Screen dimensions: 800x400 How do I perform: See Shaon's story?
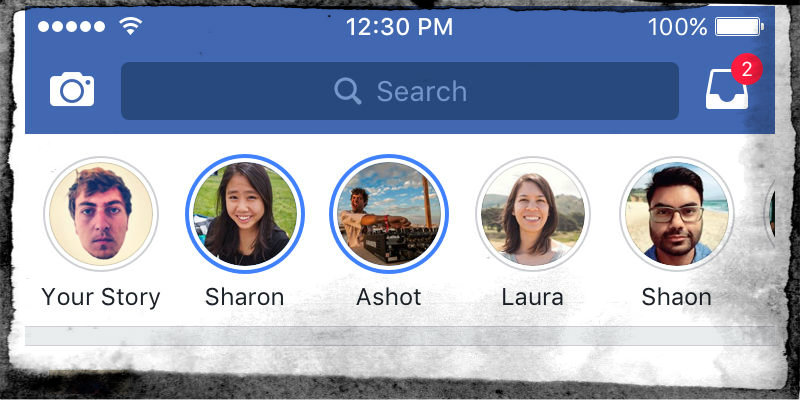(x=676, y=214)
